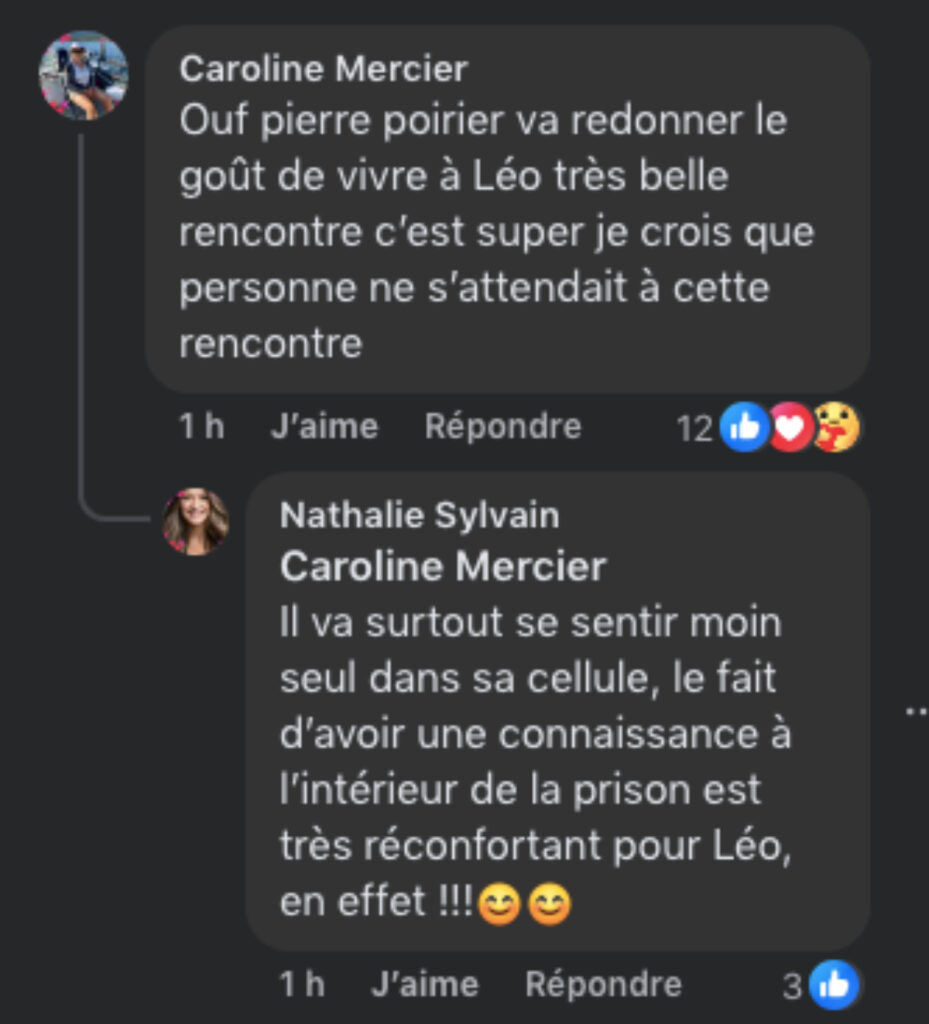This screenshot has width=929, height=1024.
Task: Click Répondre under Caroline's comment
Action: (504, 426)
